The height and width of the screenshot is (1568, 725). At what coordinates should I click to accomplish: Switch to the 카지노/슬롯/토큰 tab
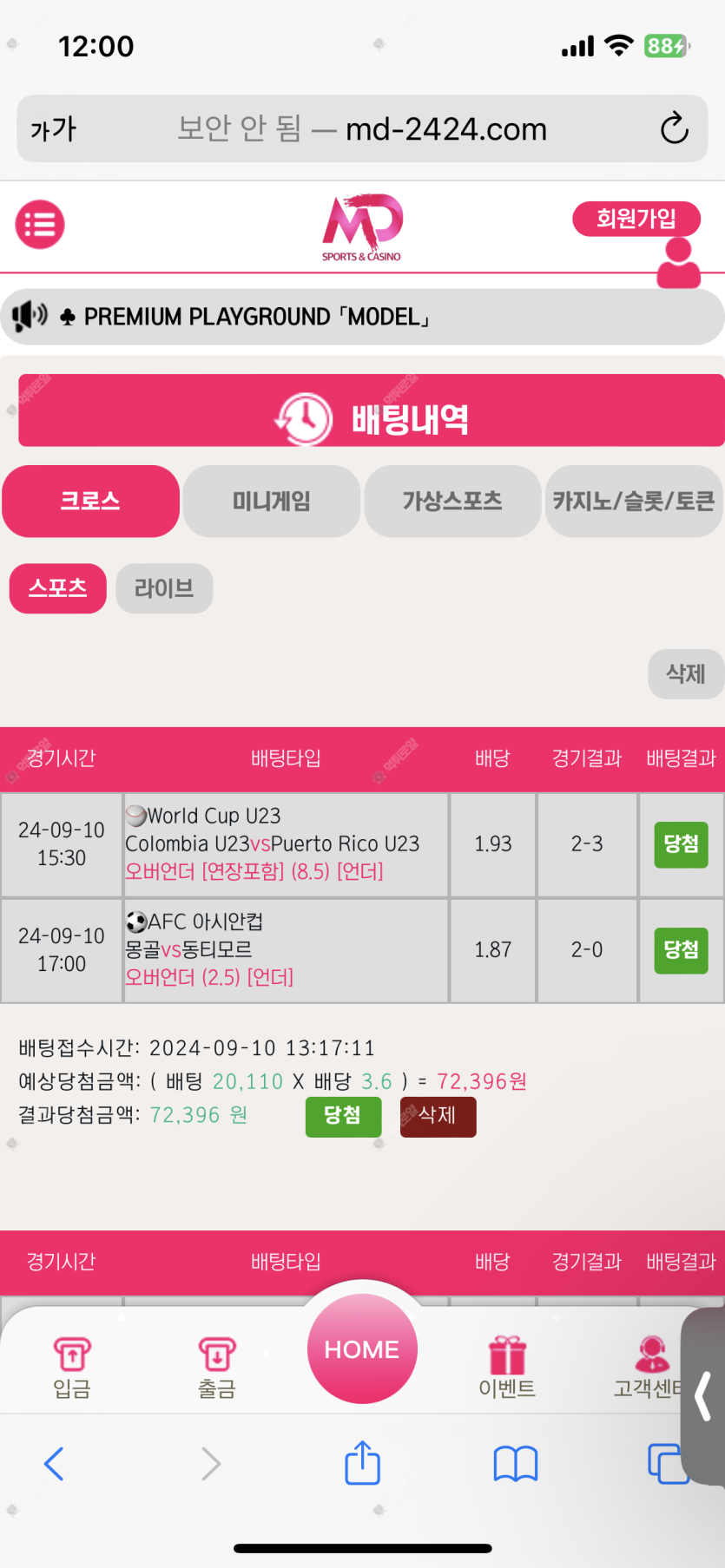(633, 501)
